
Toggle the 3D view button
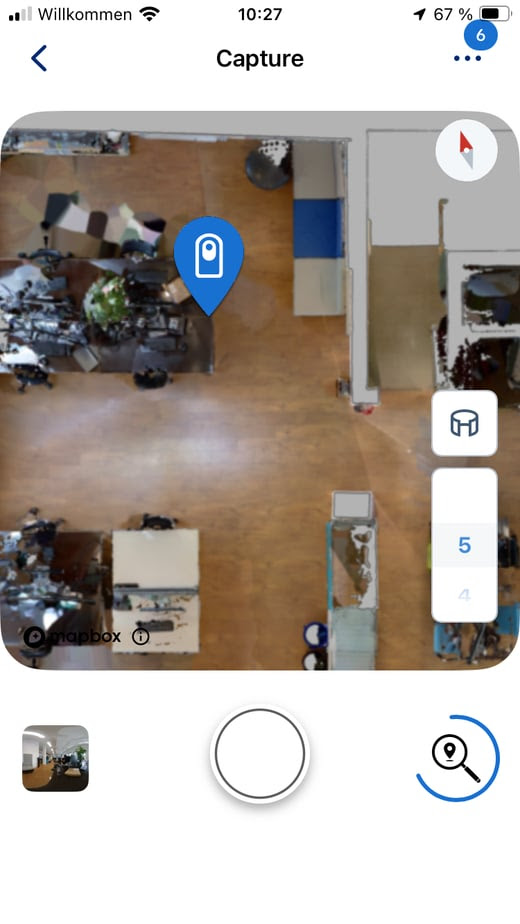coord(465,423)
